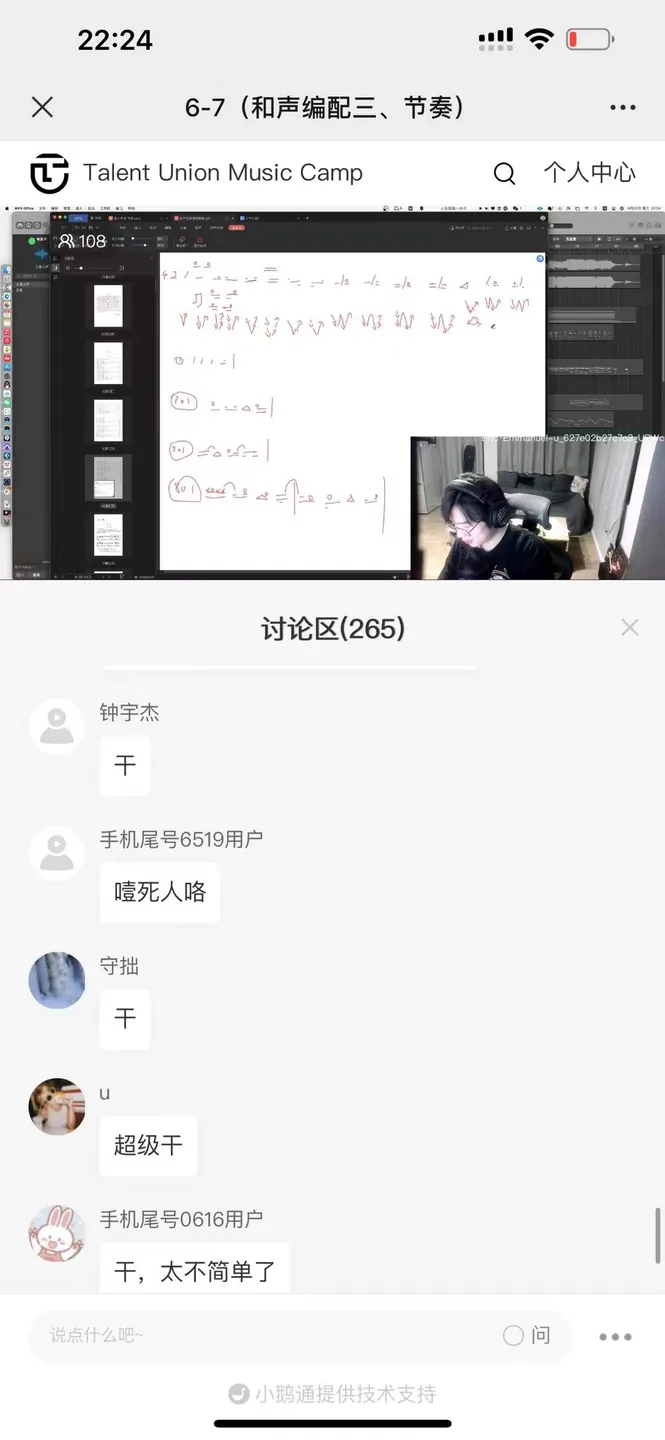Toggle the 问 question option
665x1440 pixels.
click(x=527, y=1335)
